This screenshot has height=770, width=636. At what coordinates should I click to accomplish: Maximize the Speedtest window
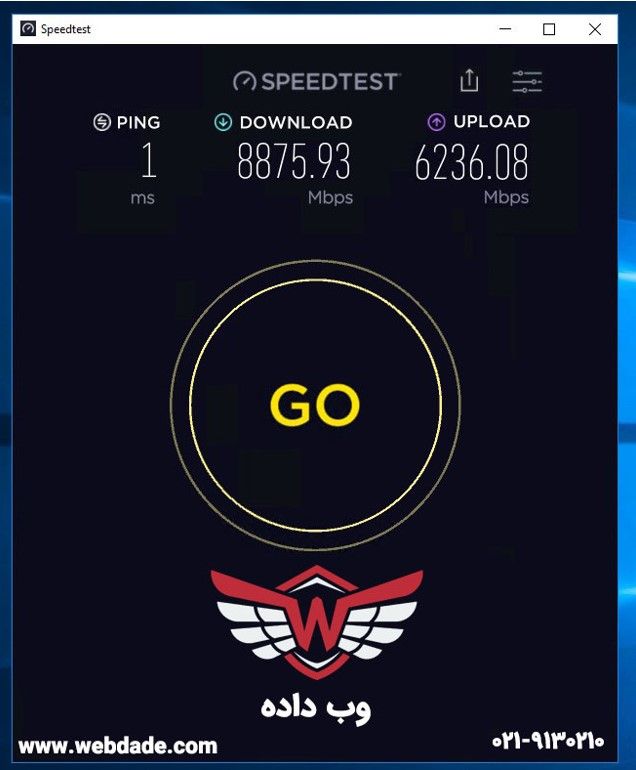point(549,29)
